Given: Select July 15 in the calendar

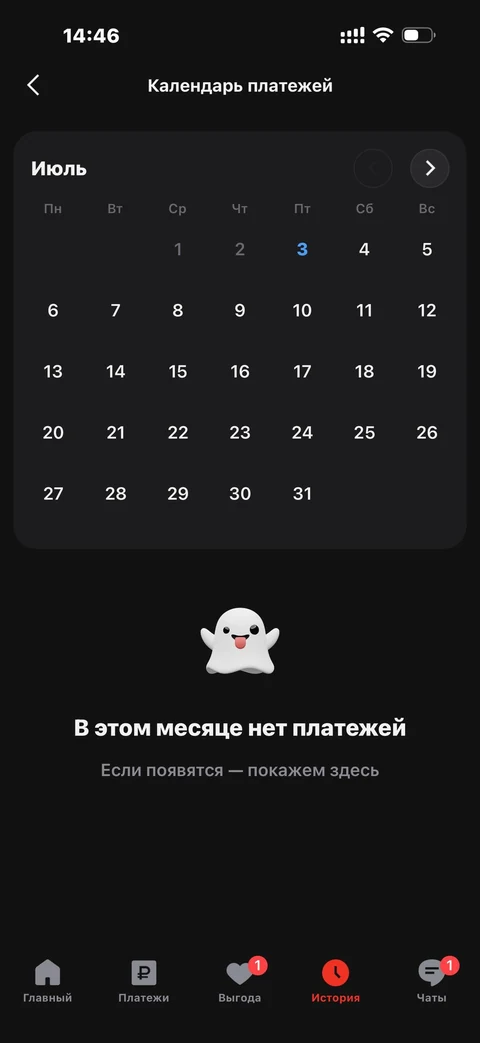Looking at the screenshot, I should click(178, 371).
